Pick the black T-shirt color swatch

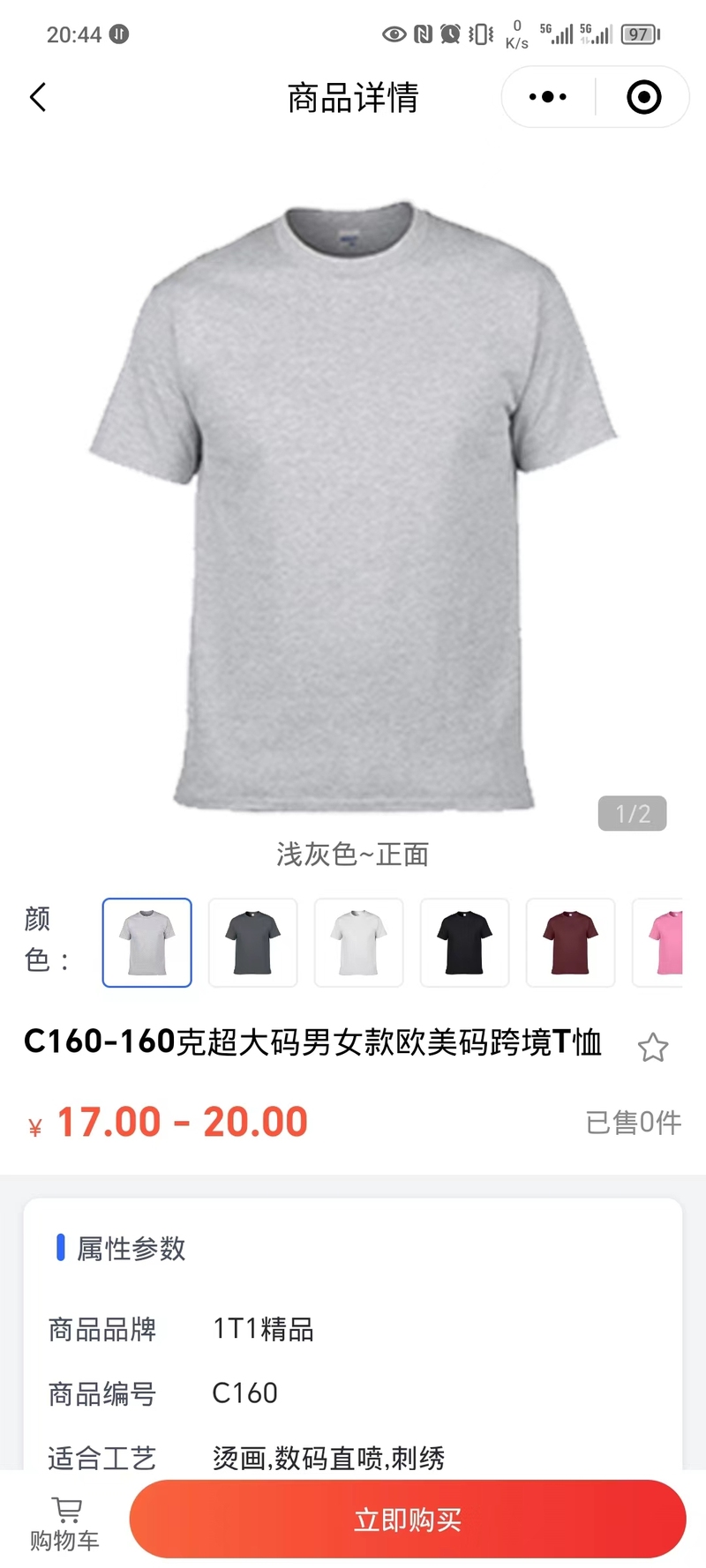[465, 942]
